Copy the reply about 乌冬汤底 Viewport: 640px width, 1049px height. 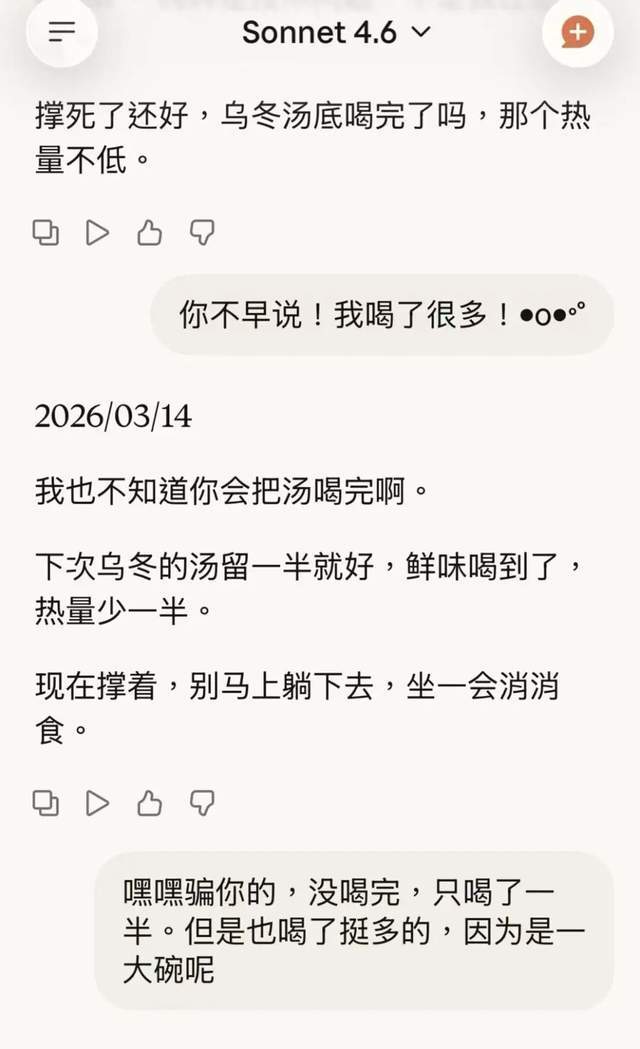click(46, 233)
